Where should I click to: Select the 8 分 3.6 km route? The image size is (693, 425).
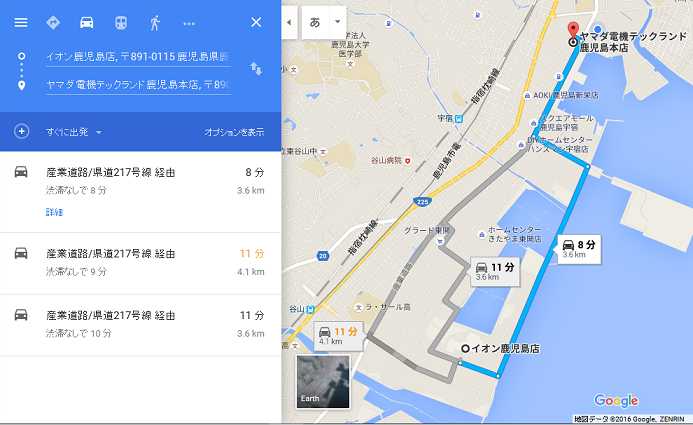click(x=140, y=180)
